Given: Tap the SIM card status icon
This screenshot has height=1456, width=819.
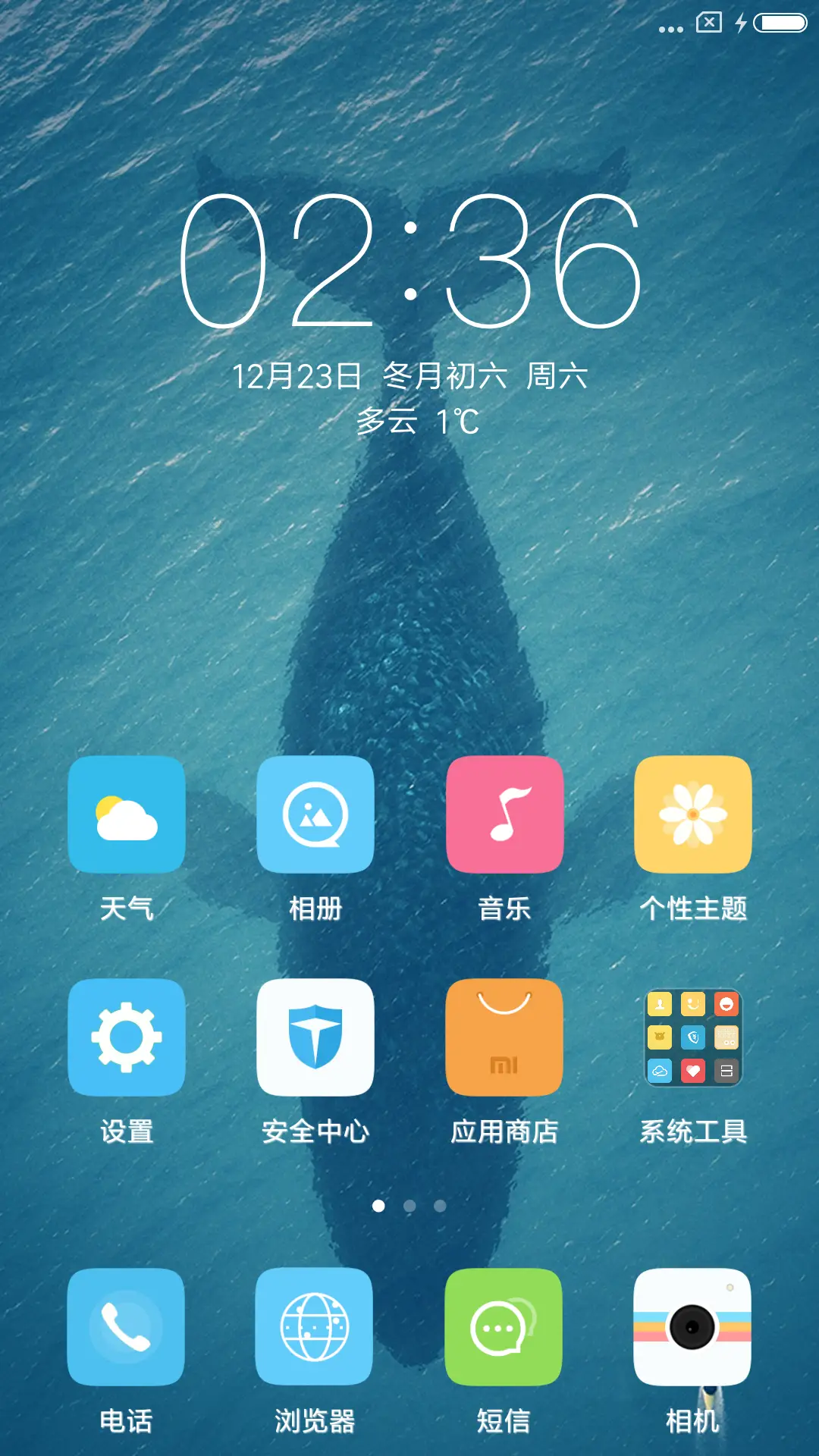Looking at the screenshot, I should 707,23.
